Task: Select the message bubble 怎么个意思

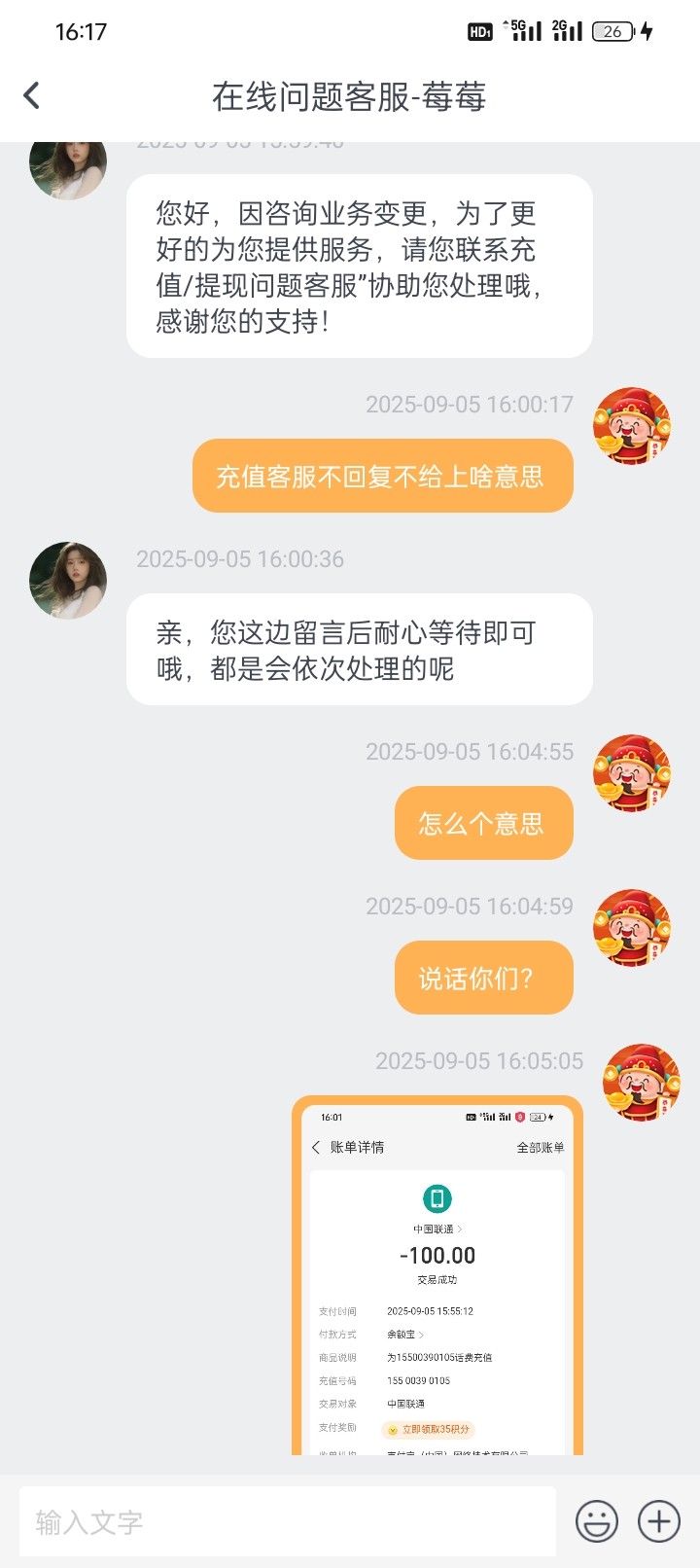Action: click(x=483, y=822)
